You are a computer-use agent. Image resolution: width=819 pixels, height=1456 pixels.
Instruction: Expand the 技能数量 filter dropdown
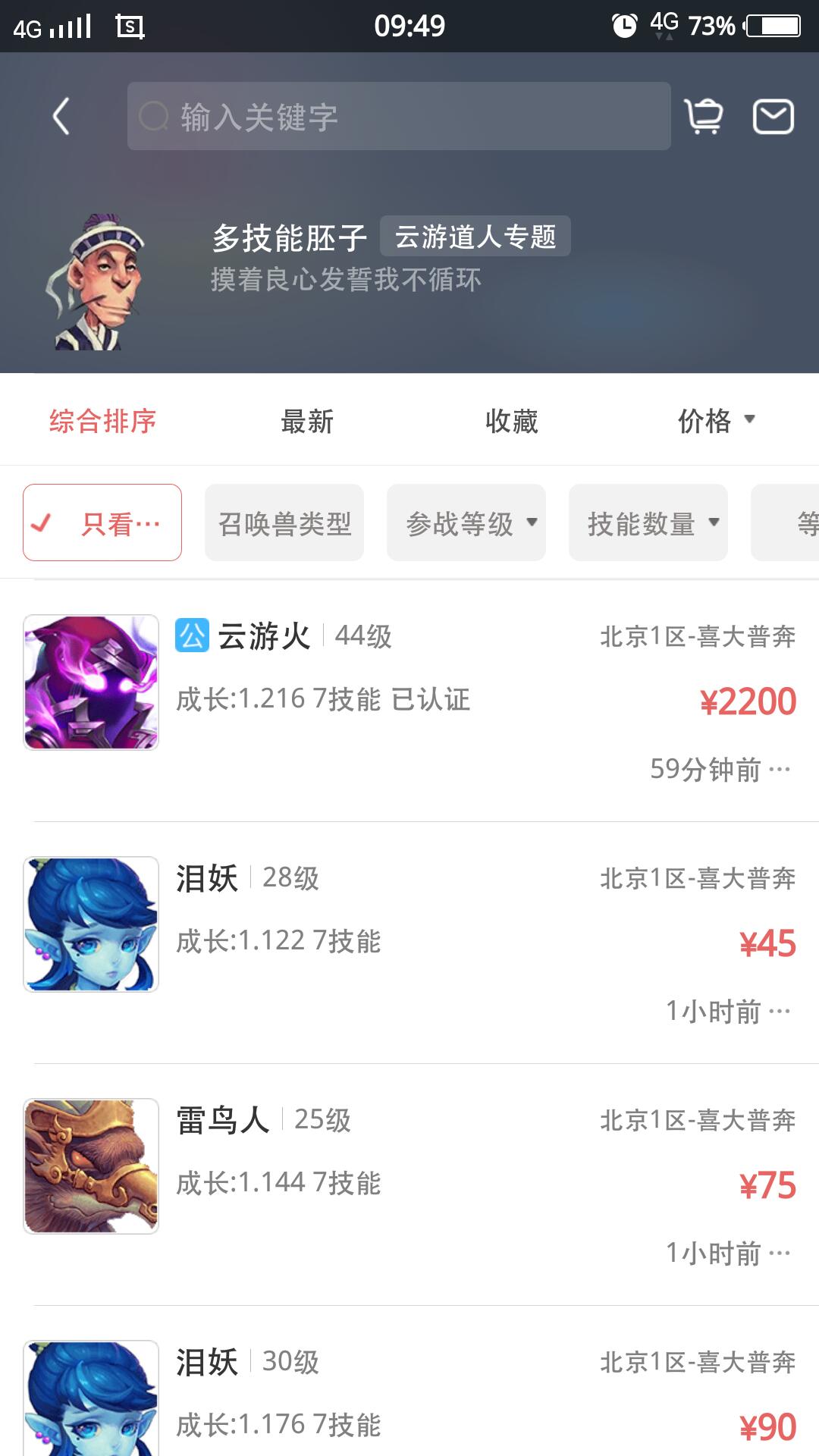648,522
